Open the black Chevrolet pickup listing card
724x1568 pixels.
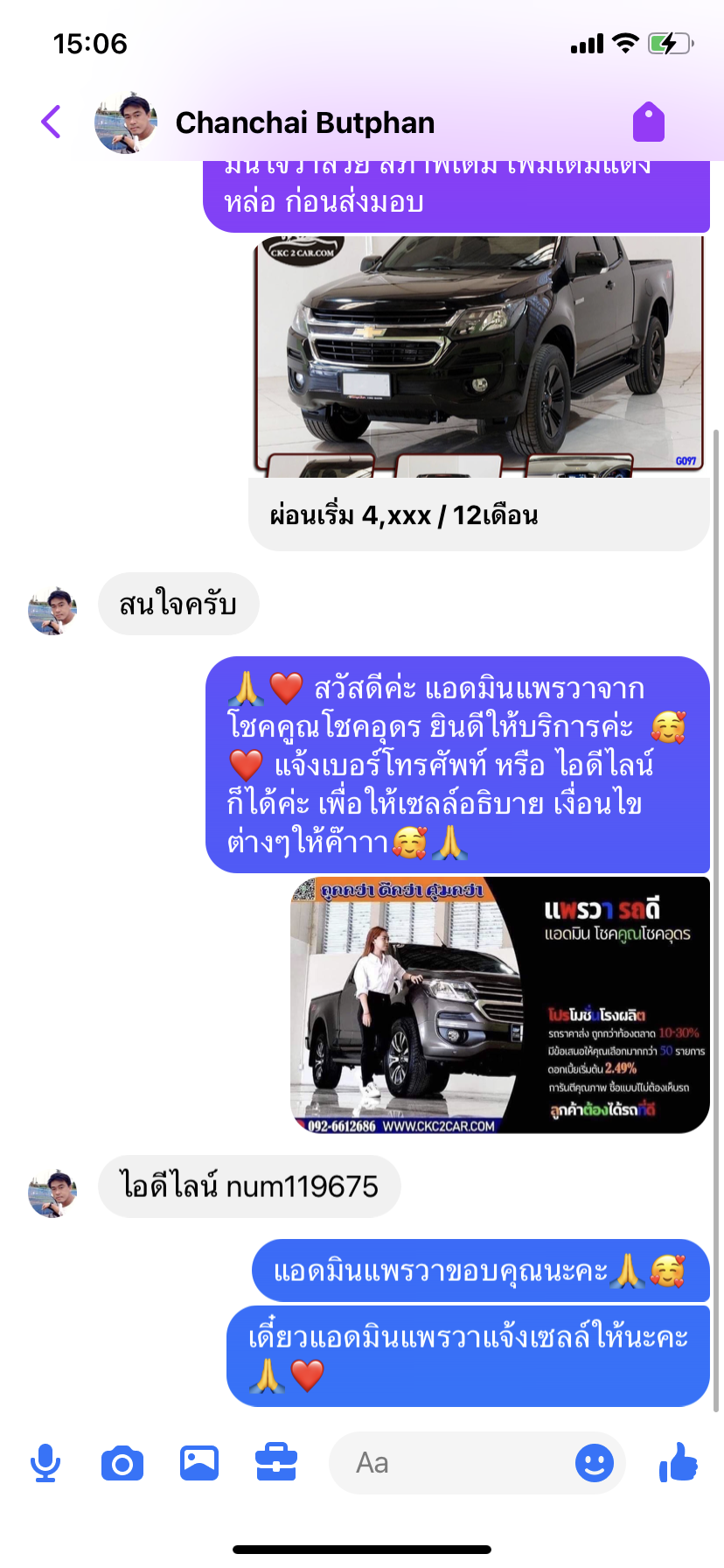point(479,393)
